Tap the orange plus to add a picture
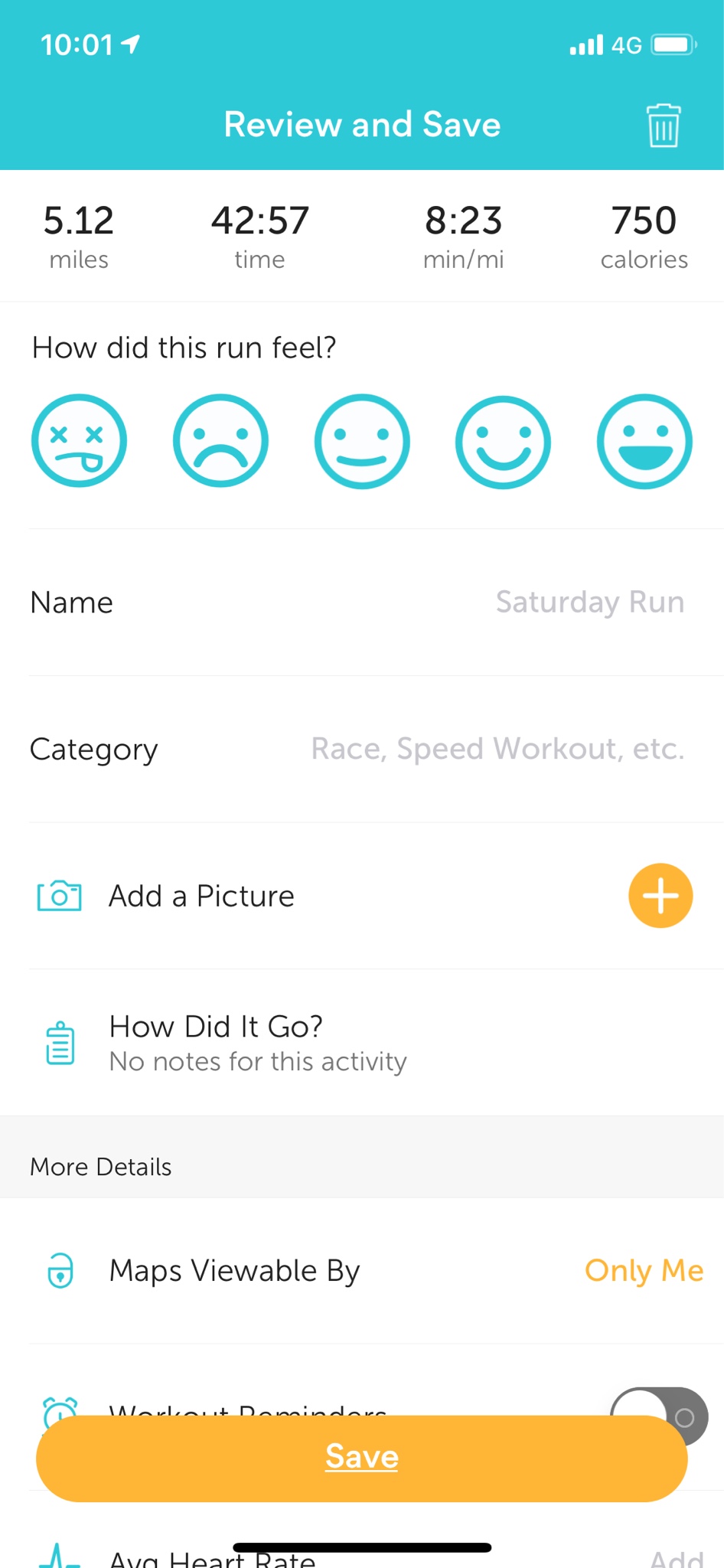The width and height of the screenshot is (724, 1568). pos(660,896)
